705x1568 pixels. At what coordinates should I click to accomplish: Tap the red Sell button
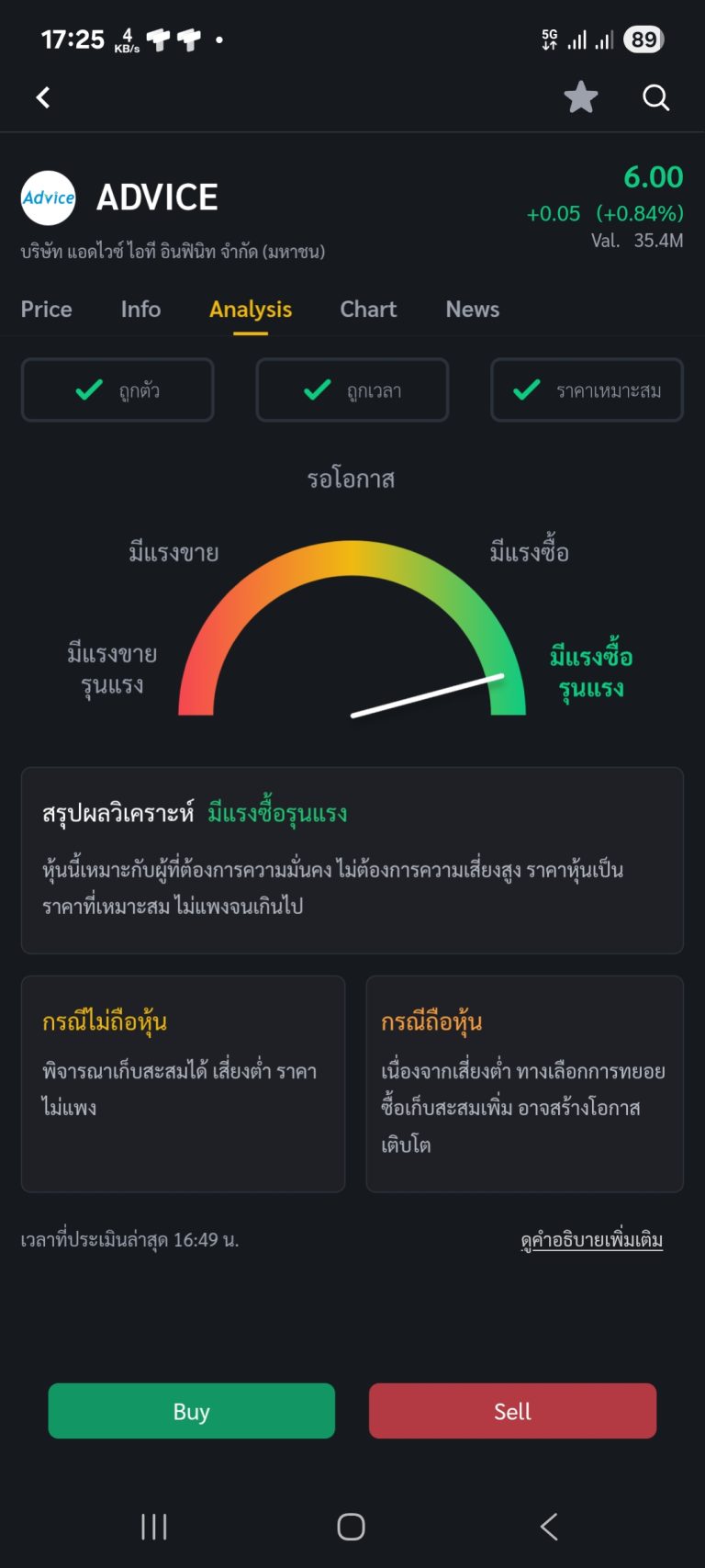[512, 1411]
